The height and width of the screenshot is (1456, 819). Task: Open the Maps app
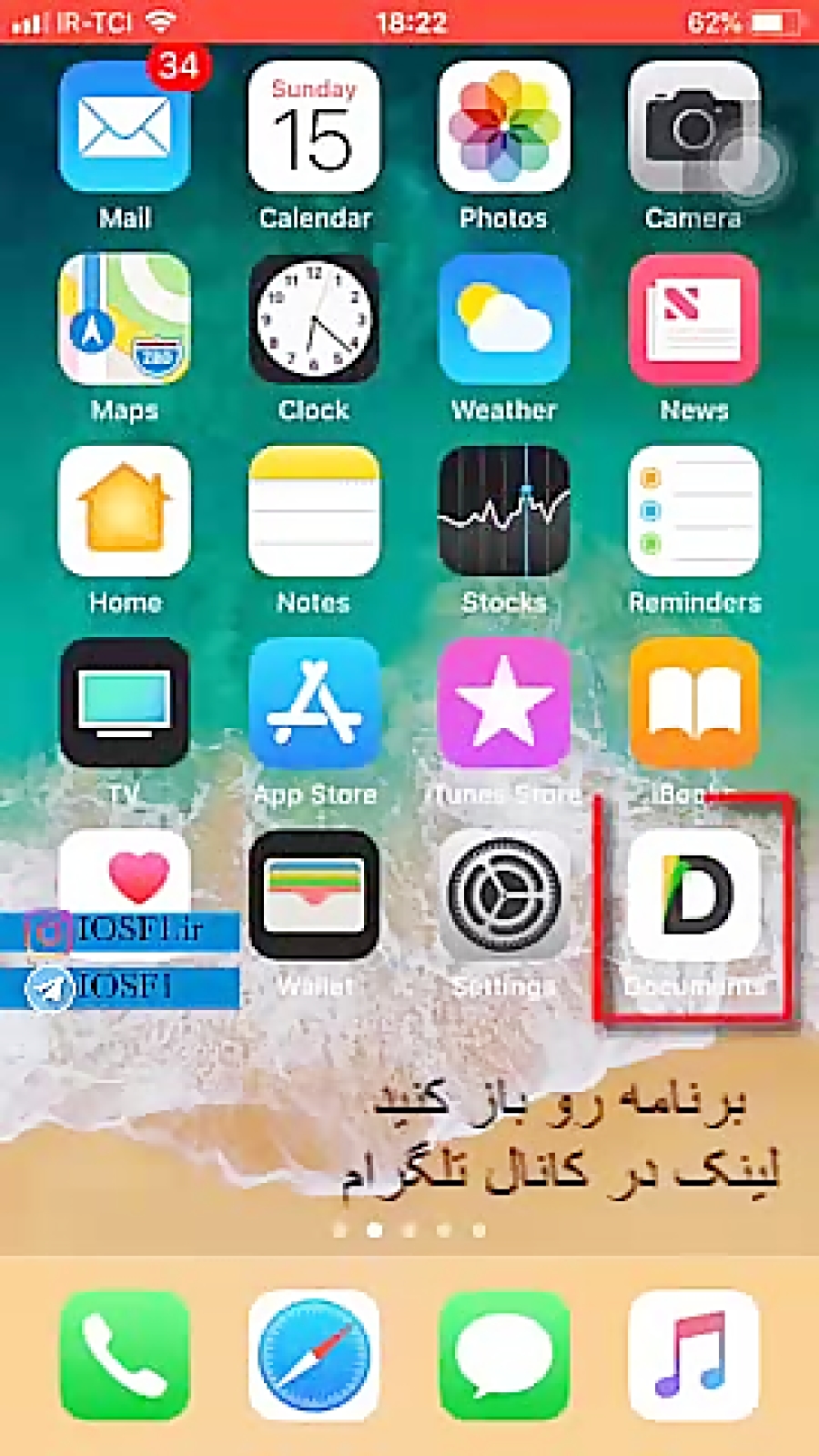point(125,318)
